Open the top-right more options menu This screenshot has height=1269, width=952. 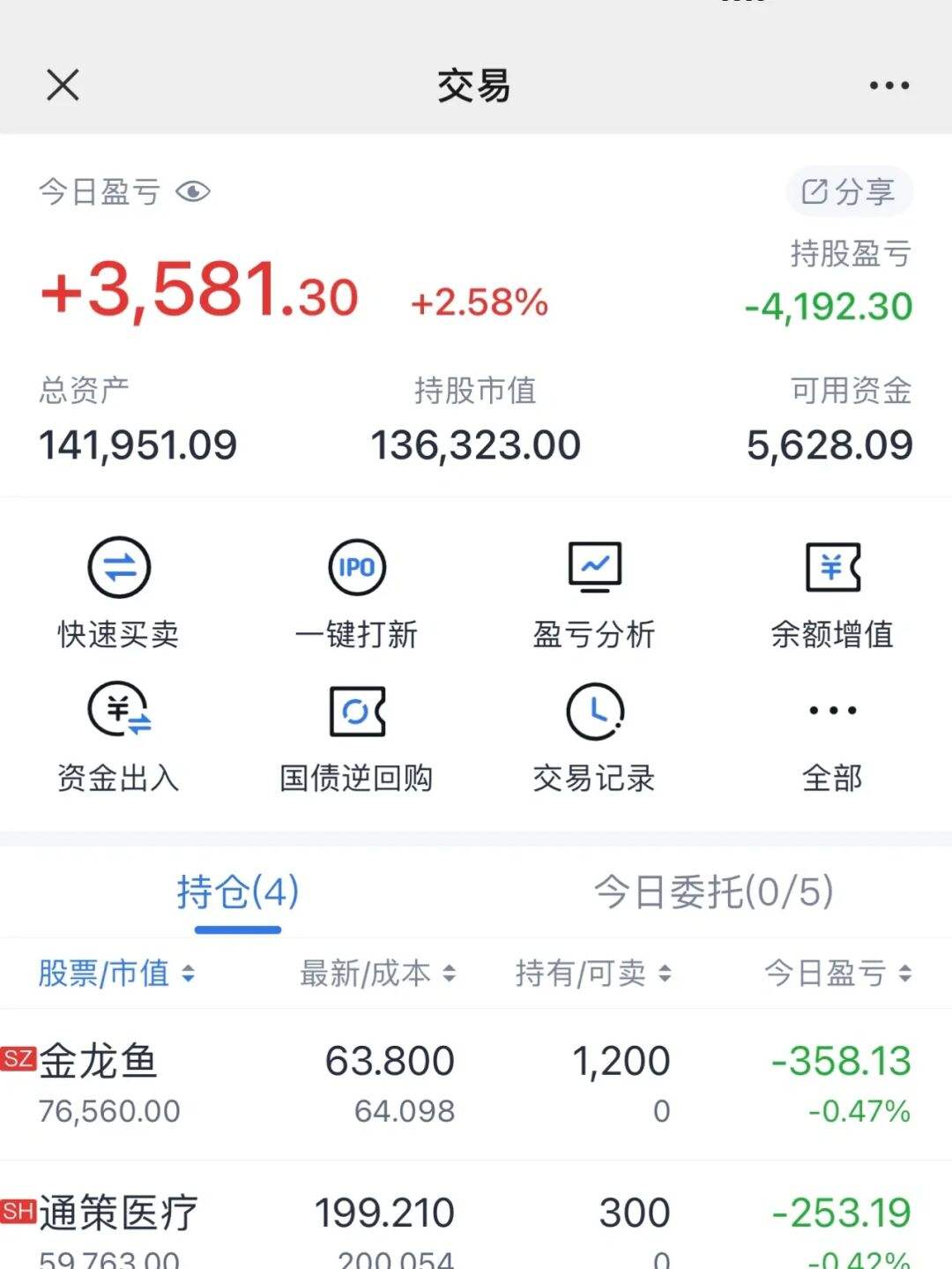(x=886, y=85)
